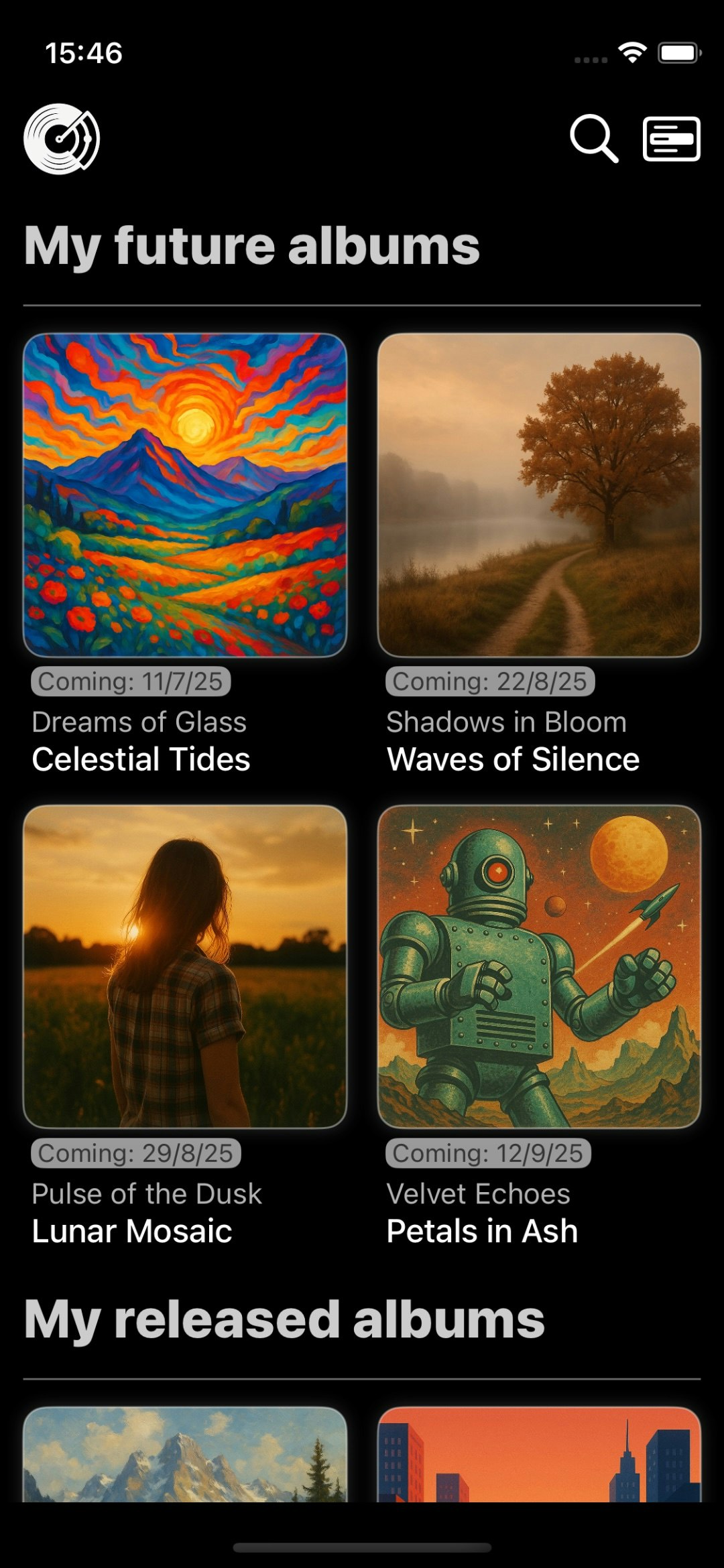Open the search magnifier
Screen dimensions: 724x1568
(x=593, y=139)
